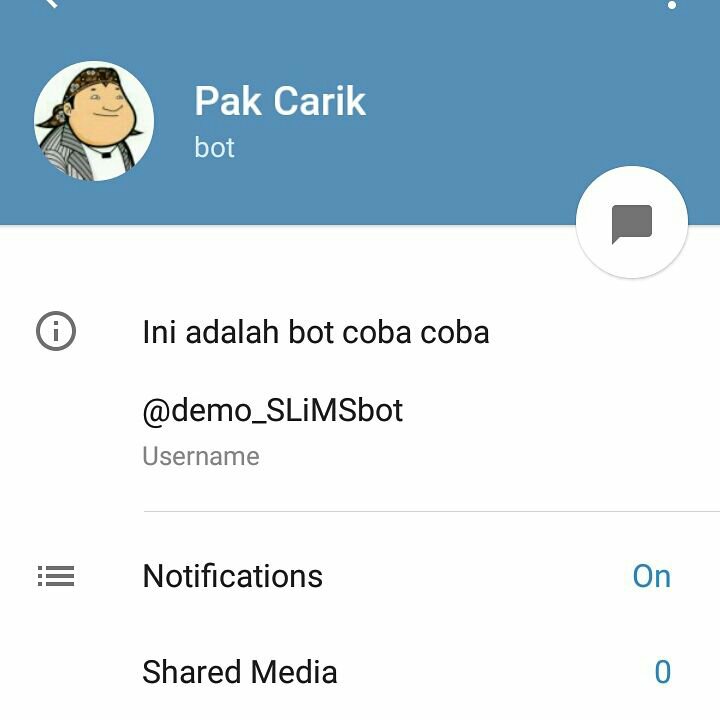This screenshot has width=720, height=720.
Task: Open chat with the Pak Carik bot
Action: pyautogui.click(x=632, y=223)
